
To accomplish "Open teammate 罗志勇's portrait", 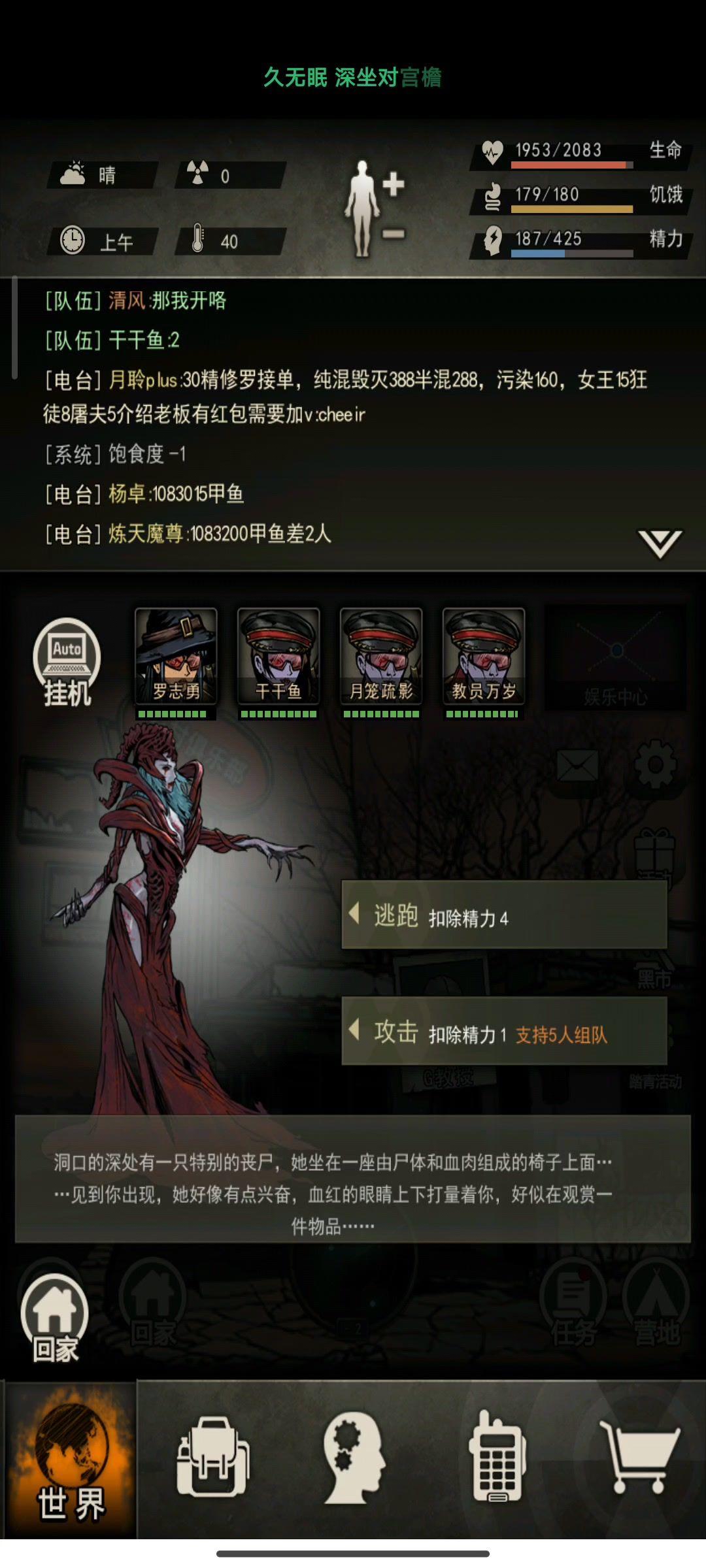I will (176, 657).
